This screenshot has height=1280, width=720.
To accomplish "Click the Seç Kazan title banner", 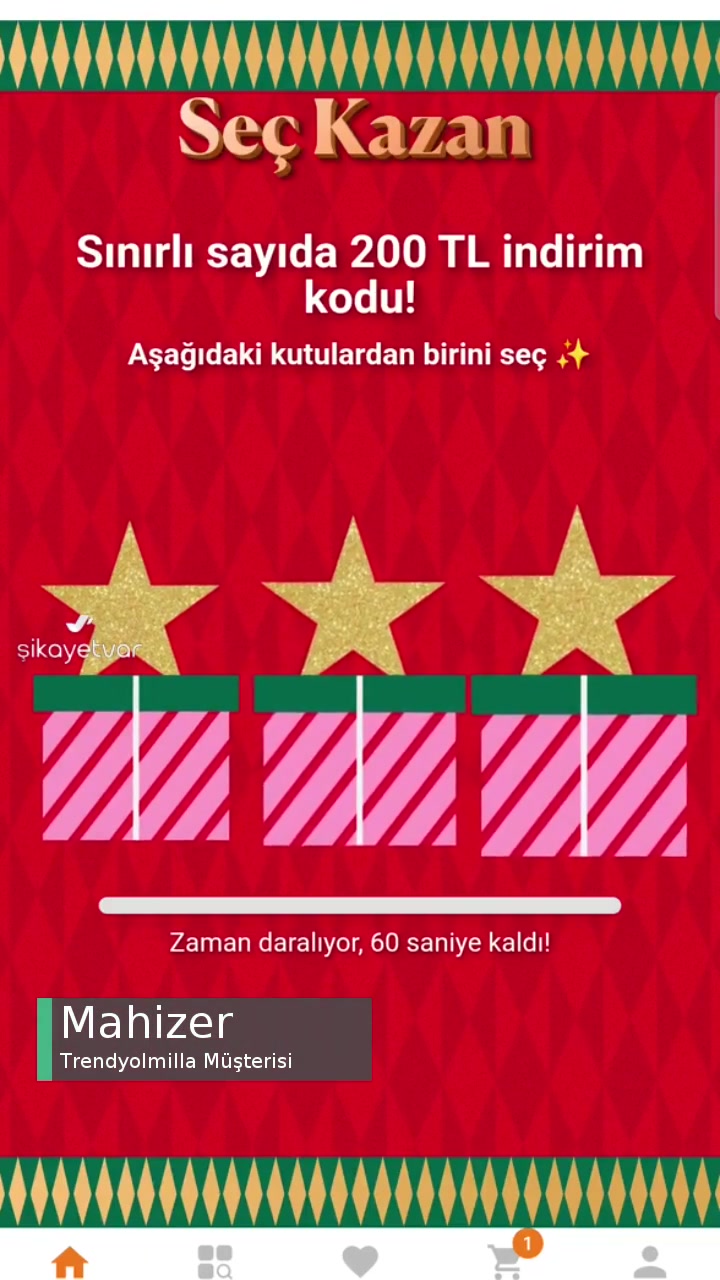I will point(356,130).
